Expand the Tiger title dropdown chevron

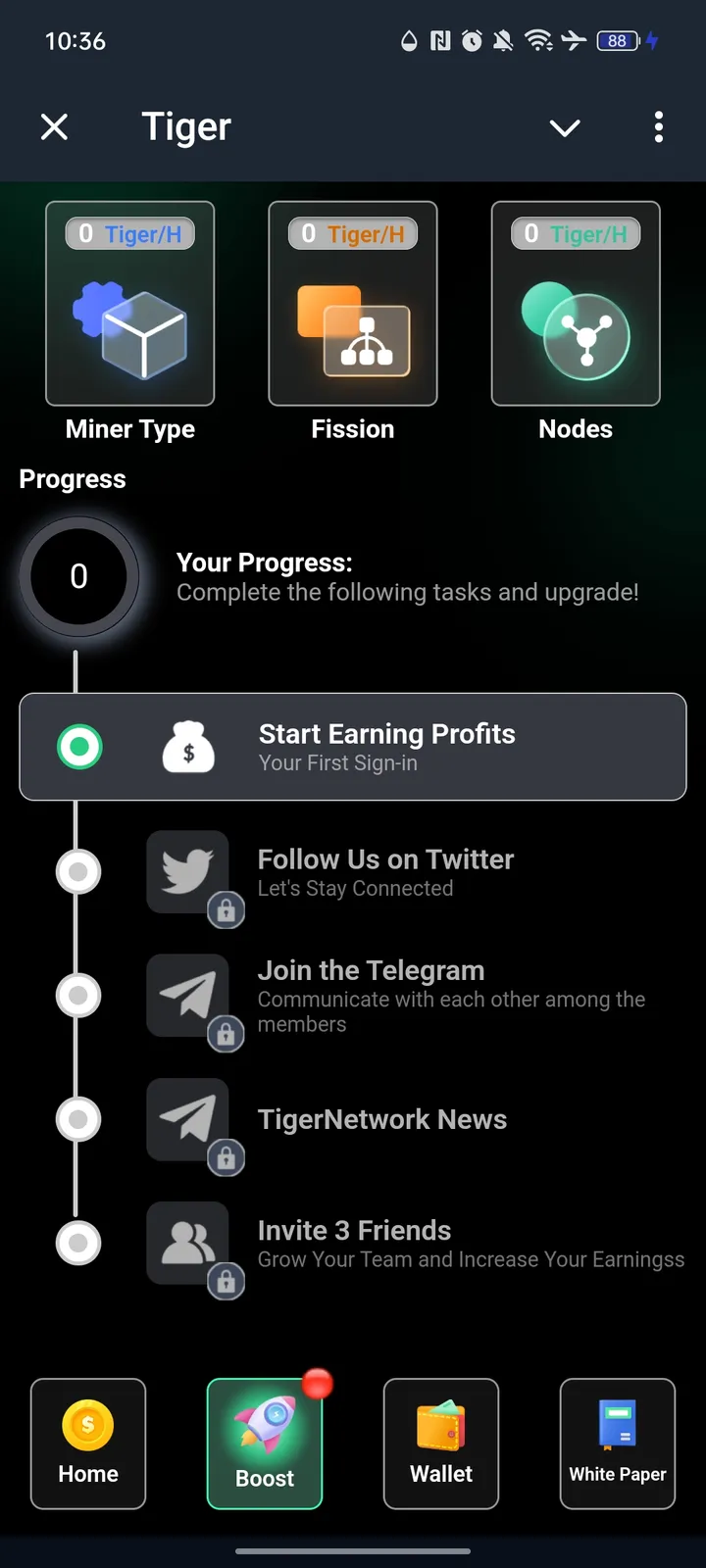565,127
